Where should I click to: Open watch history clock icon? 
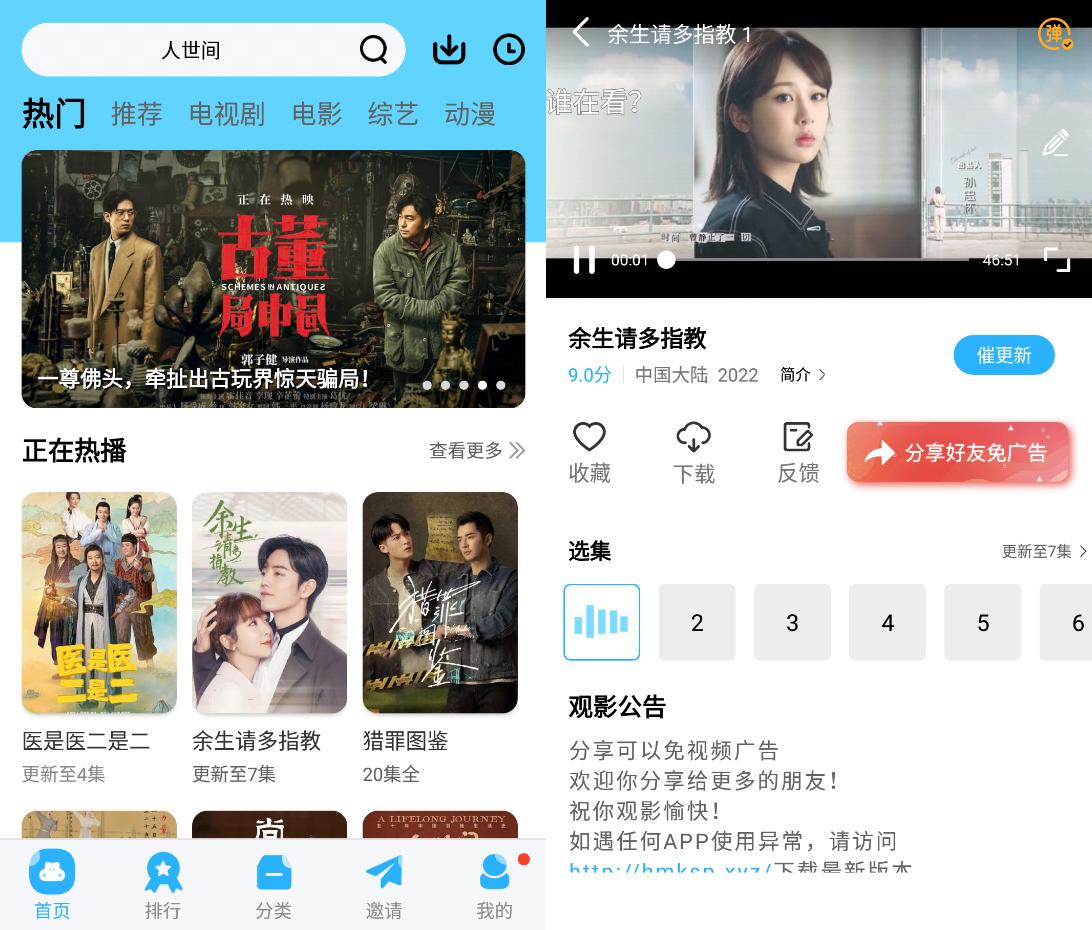click(509, 50)
